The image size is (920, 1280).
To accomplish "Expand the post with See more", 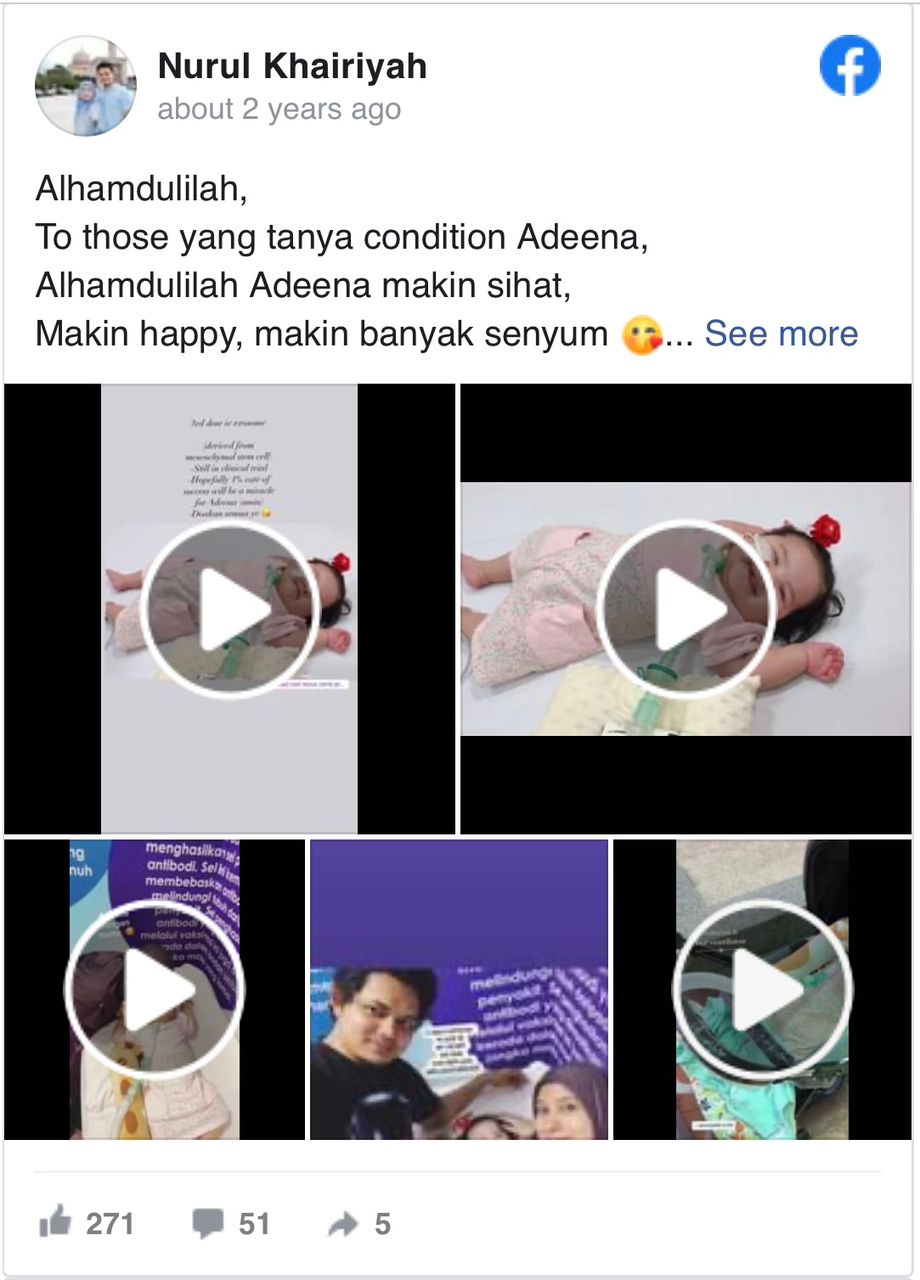I will coord(781,334).
